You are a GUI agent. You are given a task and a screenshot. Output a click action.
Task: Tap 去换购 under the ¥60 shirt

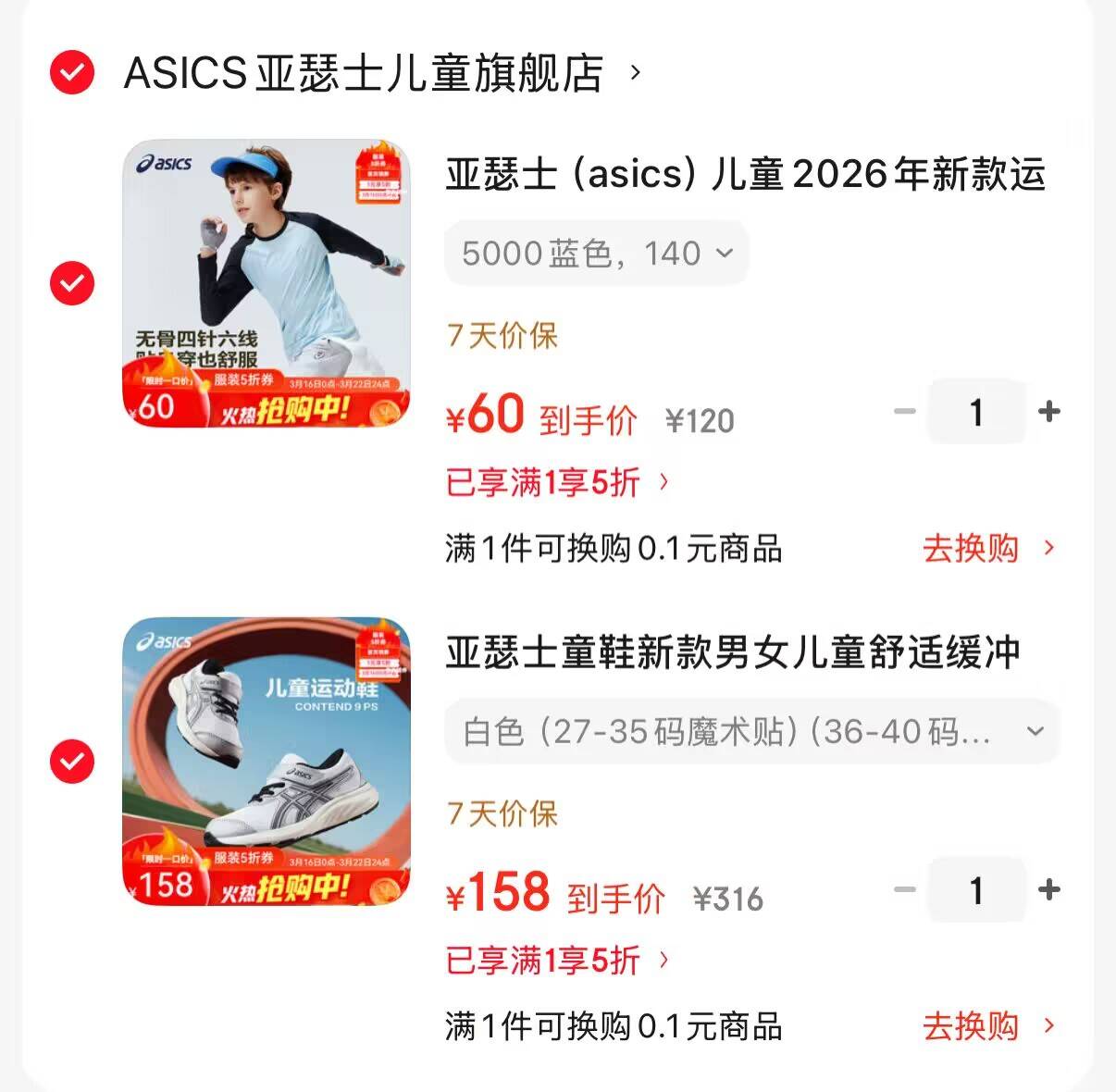click(986, 549)
